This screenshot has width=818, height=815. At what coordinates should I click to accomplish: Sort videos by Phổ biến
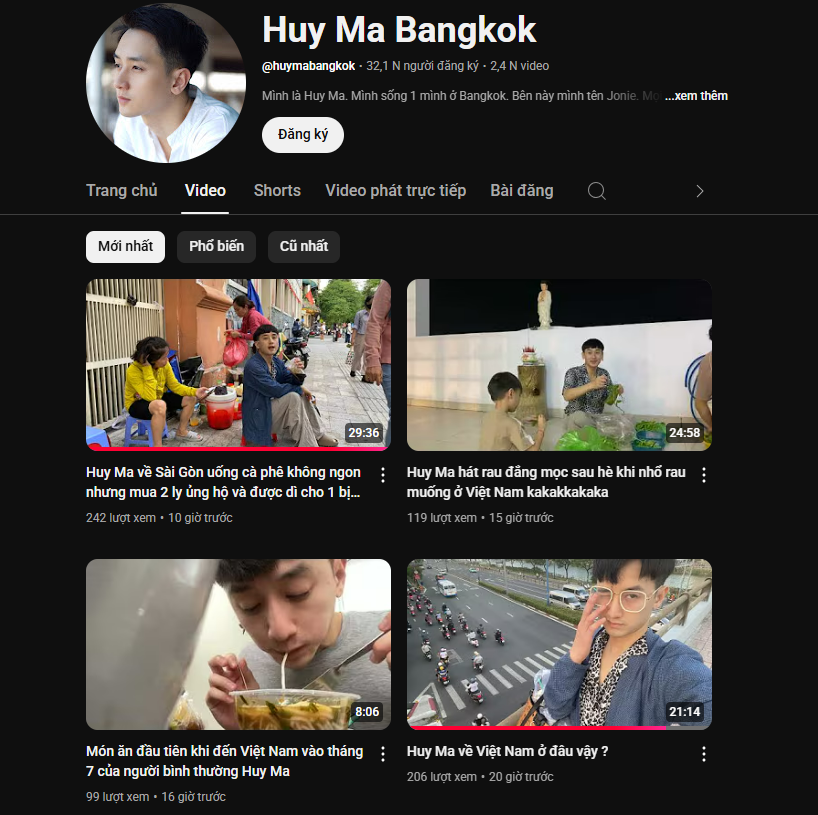tap(216, 246)
